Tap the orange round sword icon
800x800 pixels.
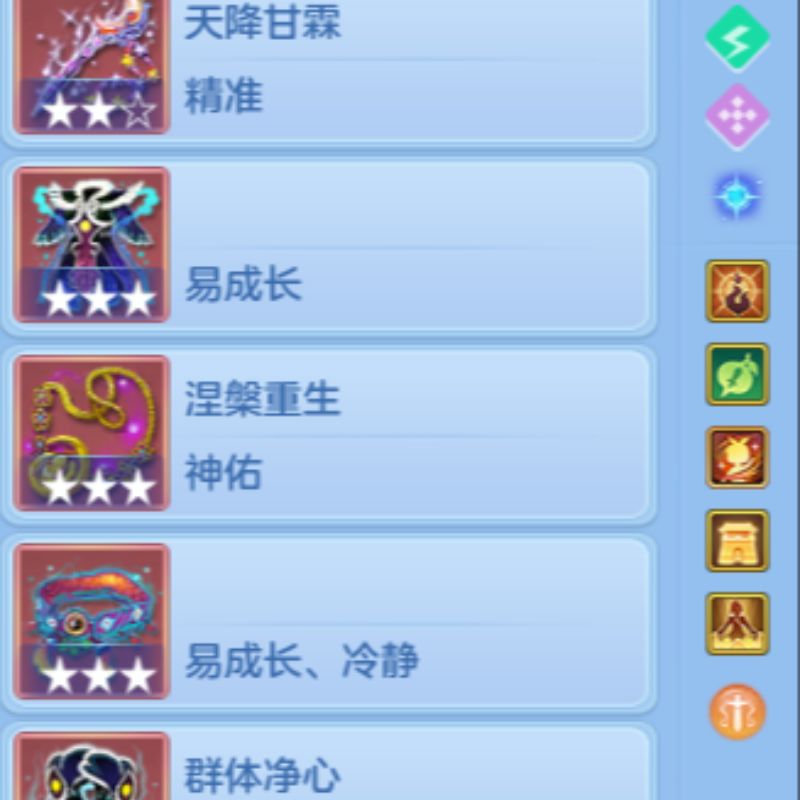pos(737,712)
